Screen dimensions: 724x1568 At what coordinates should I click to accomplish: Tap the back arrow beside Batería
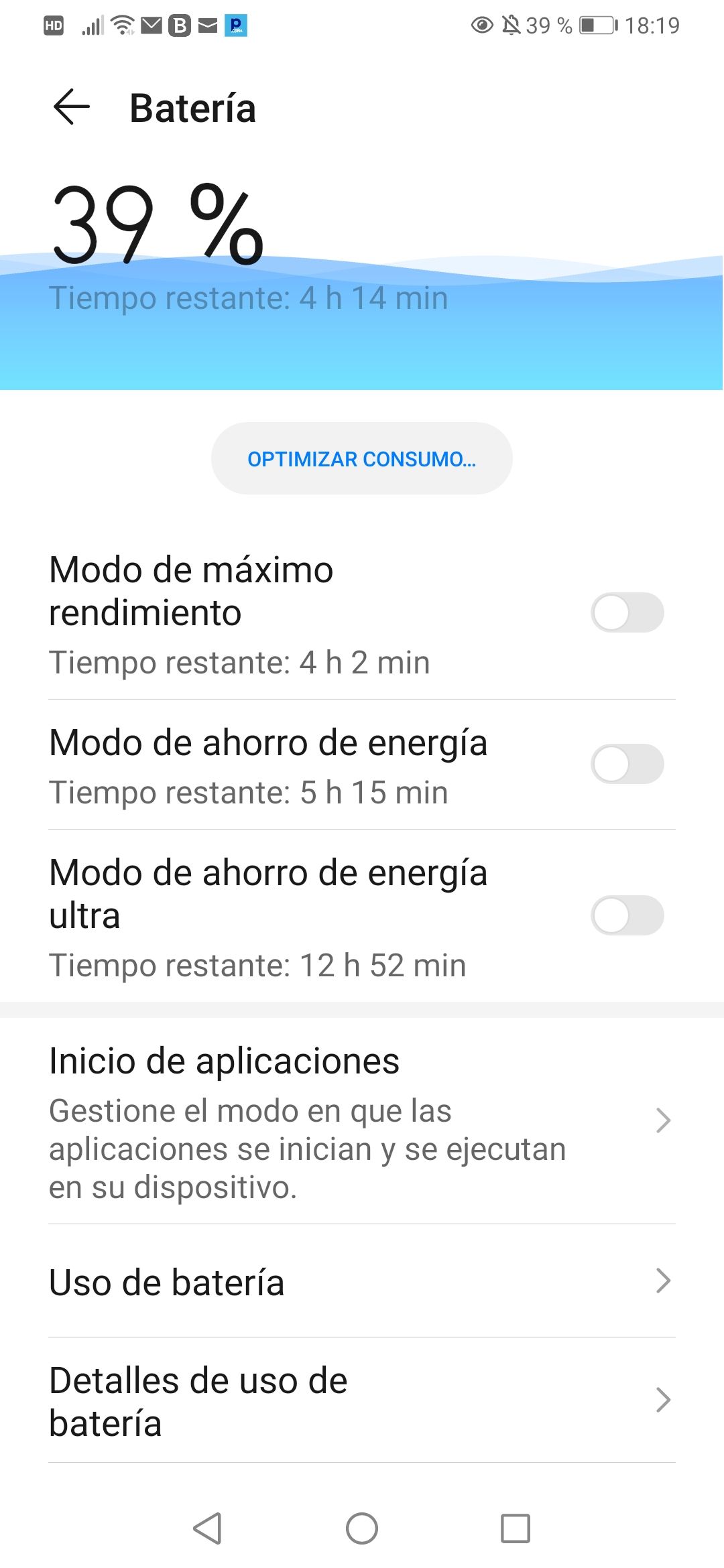(x=72, y=108)
